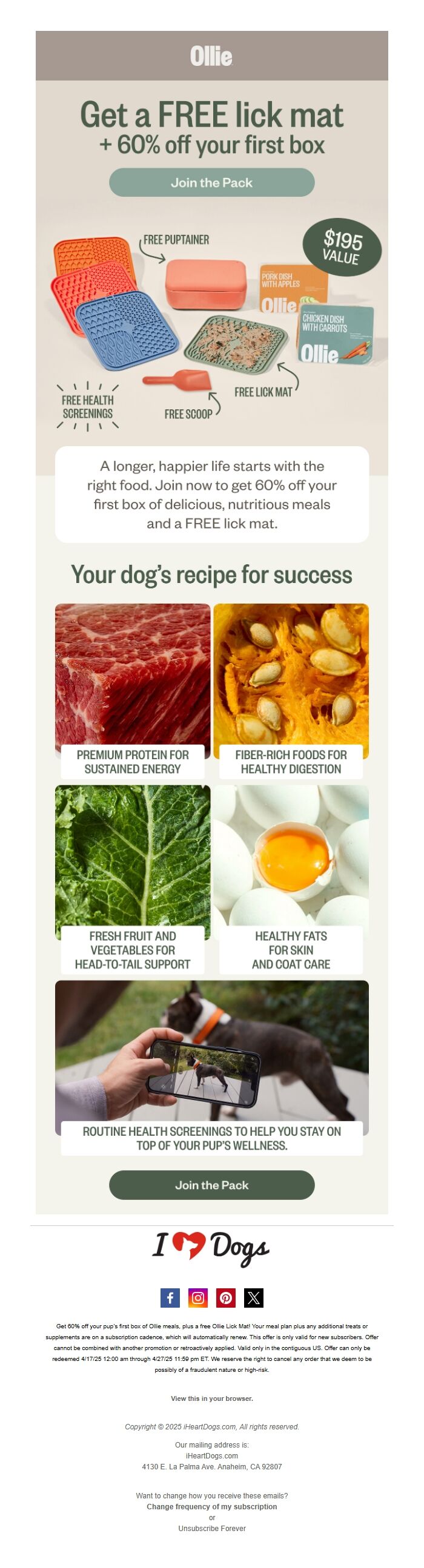Tap Unsubscribe Forever
This screenshot has height=1568, width=424.
211,1528
